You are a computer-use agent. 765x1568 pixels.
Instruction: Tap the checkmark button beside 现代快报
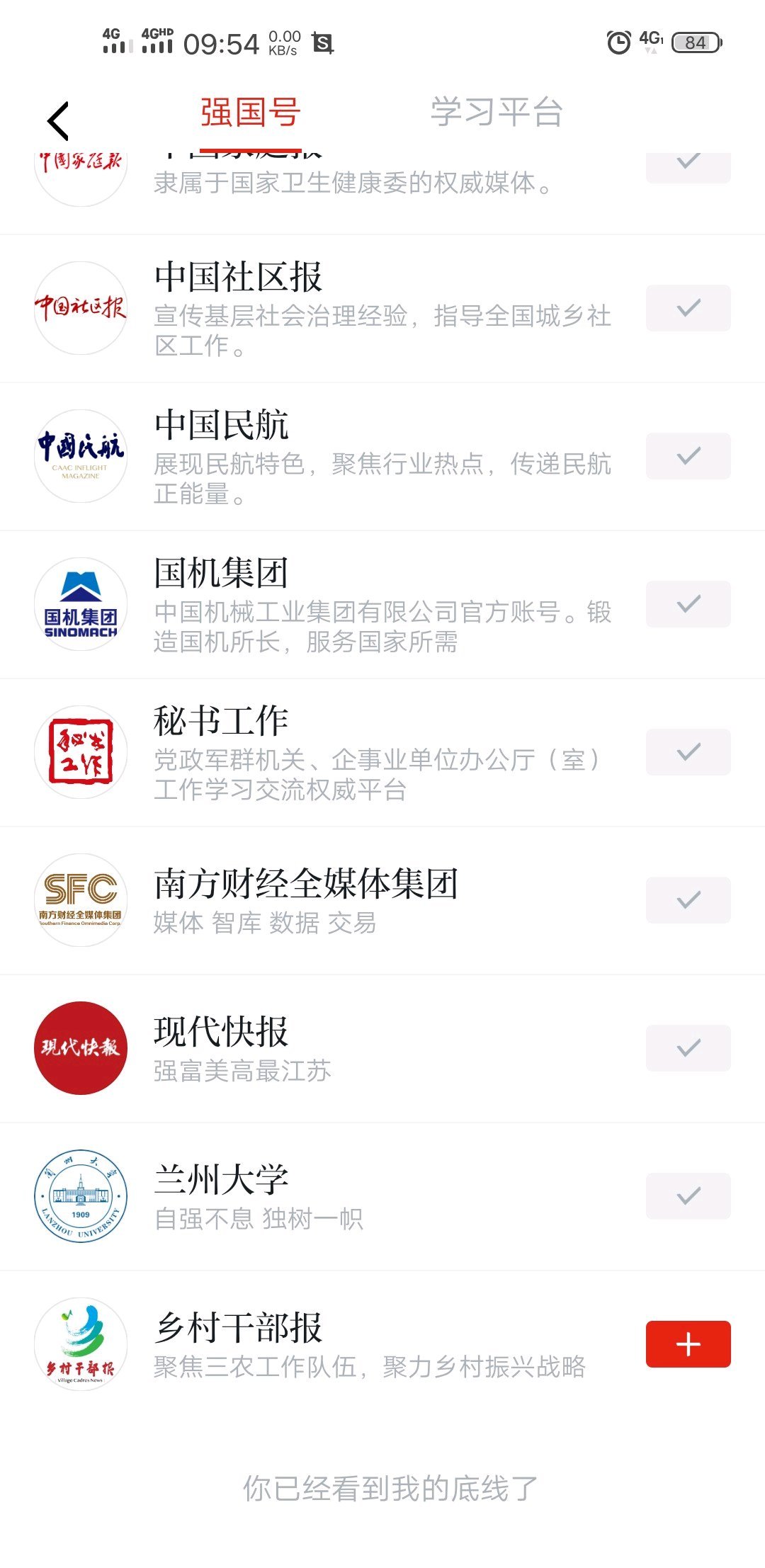coord(688,1048)
